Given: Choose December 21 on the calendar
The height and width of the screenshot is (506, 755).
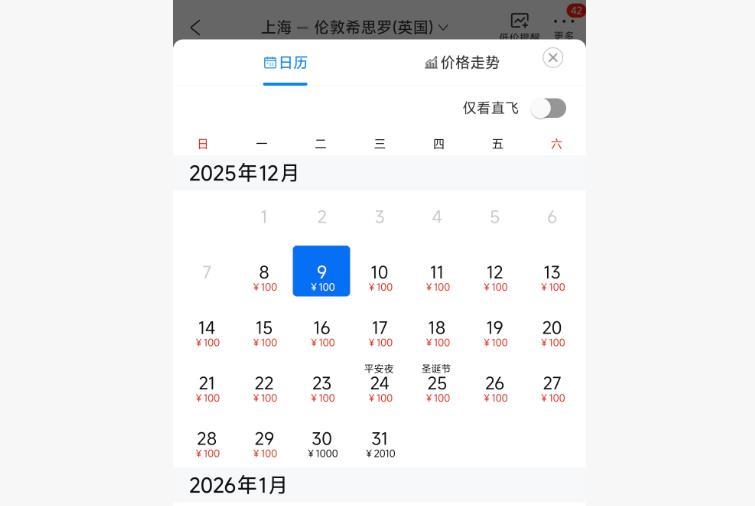Looking at the screenshot, I should coord(207,387).
